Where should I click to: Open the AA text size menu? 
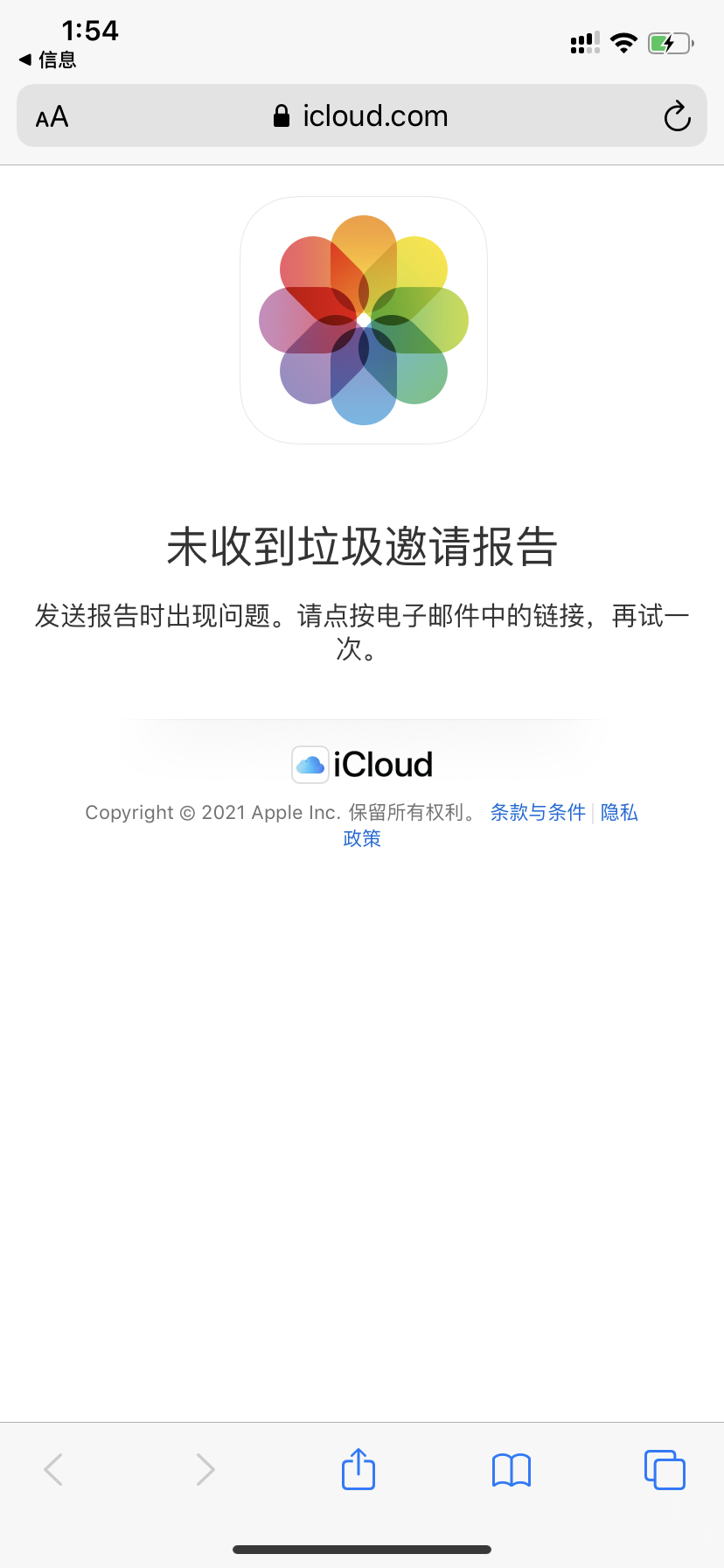pyautogui.click(x=52, y=116)
